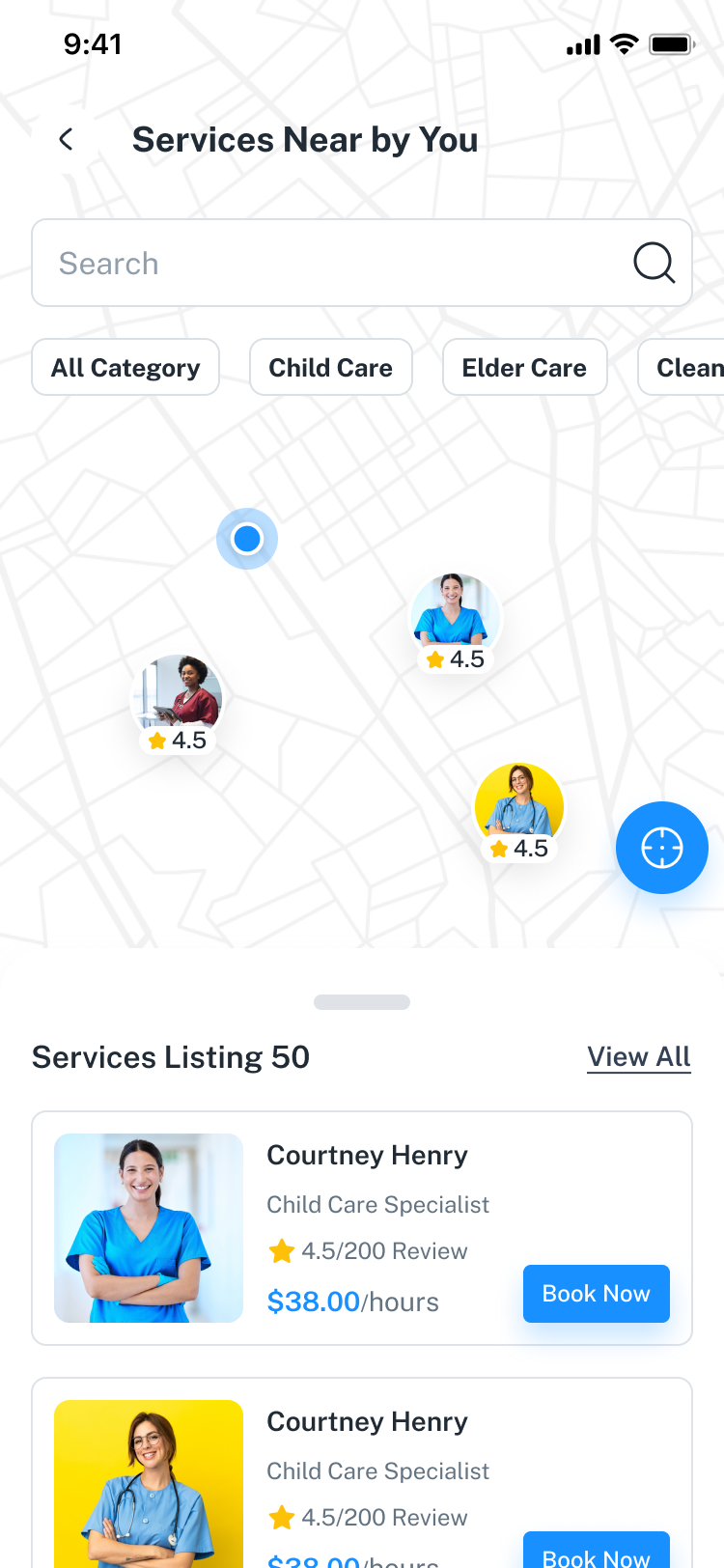Open the map marker with blue-scrubs provider

pyautogui.click(x=454, y=616)
